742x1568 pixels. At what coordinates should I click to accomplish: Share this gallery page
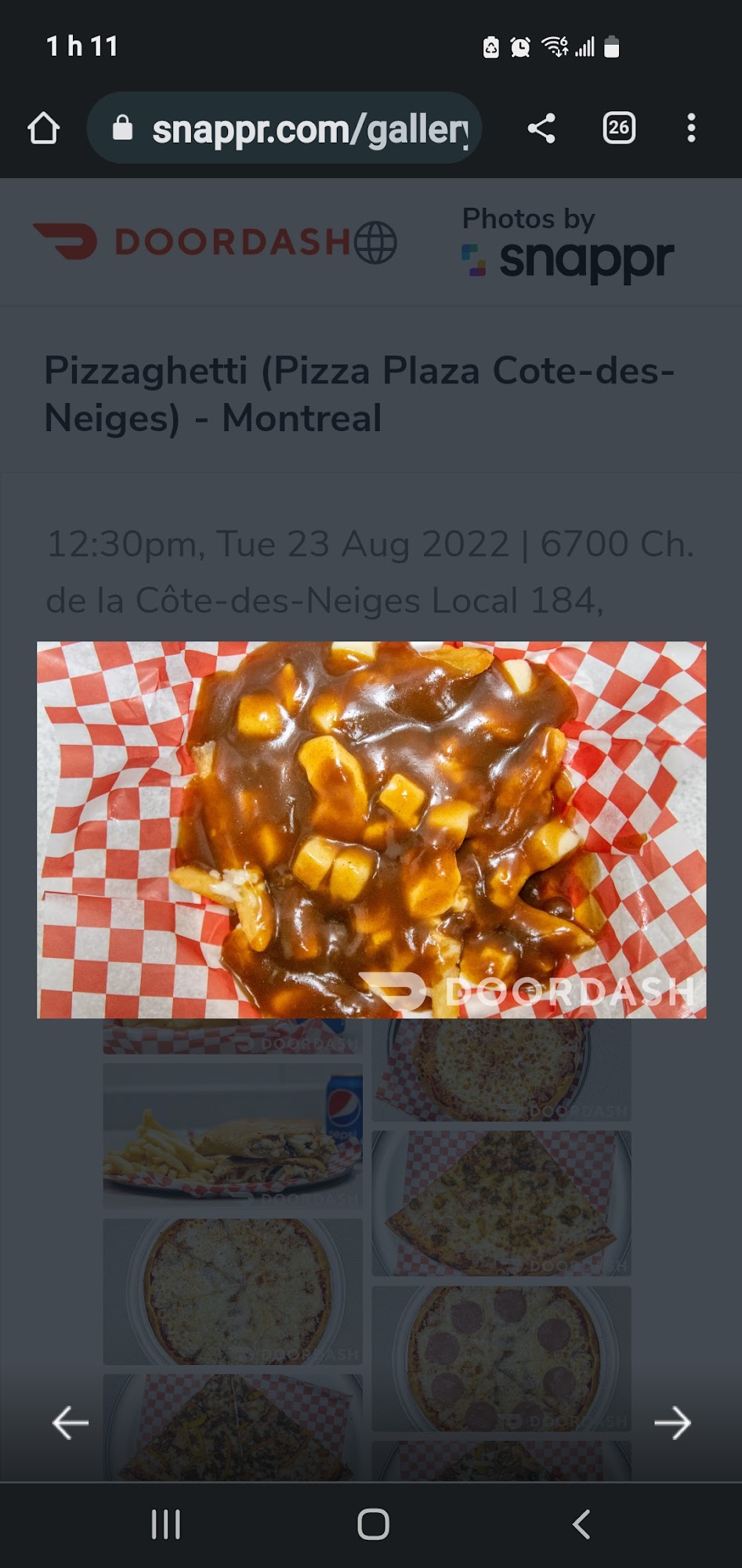541,129
